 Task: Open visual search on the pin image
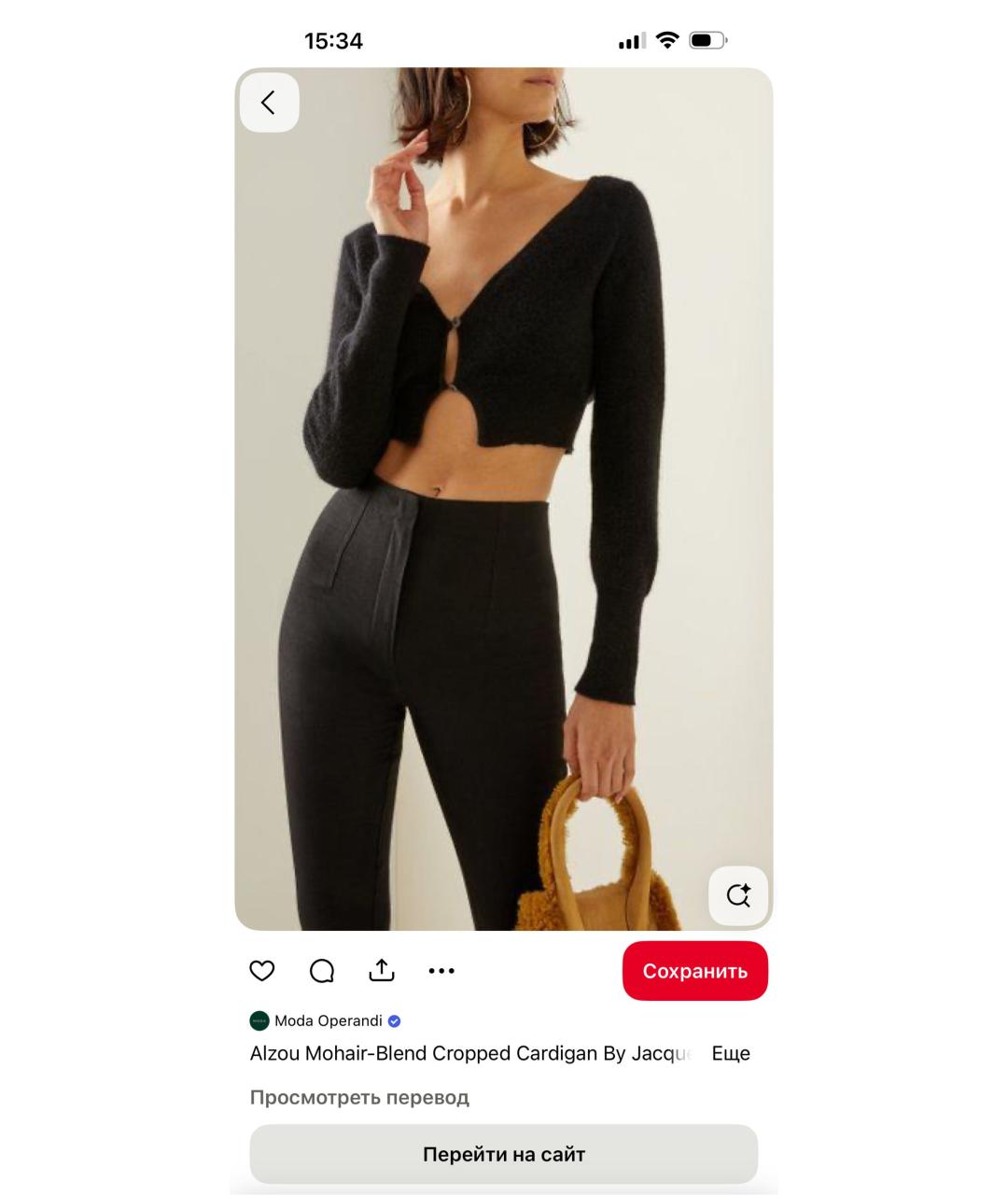click(x=737, y=895)
